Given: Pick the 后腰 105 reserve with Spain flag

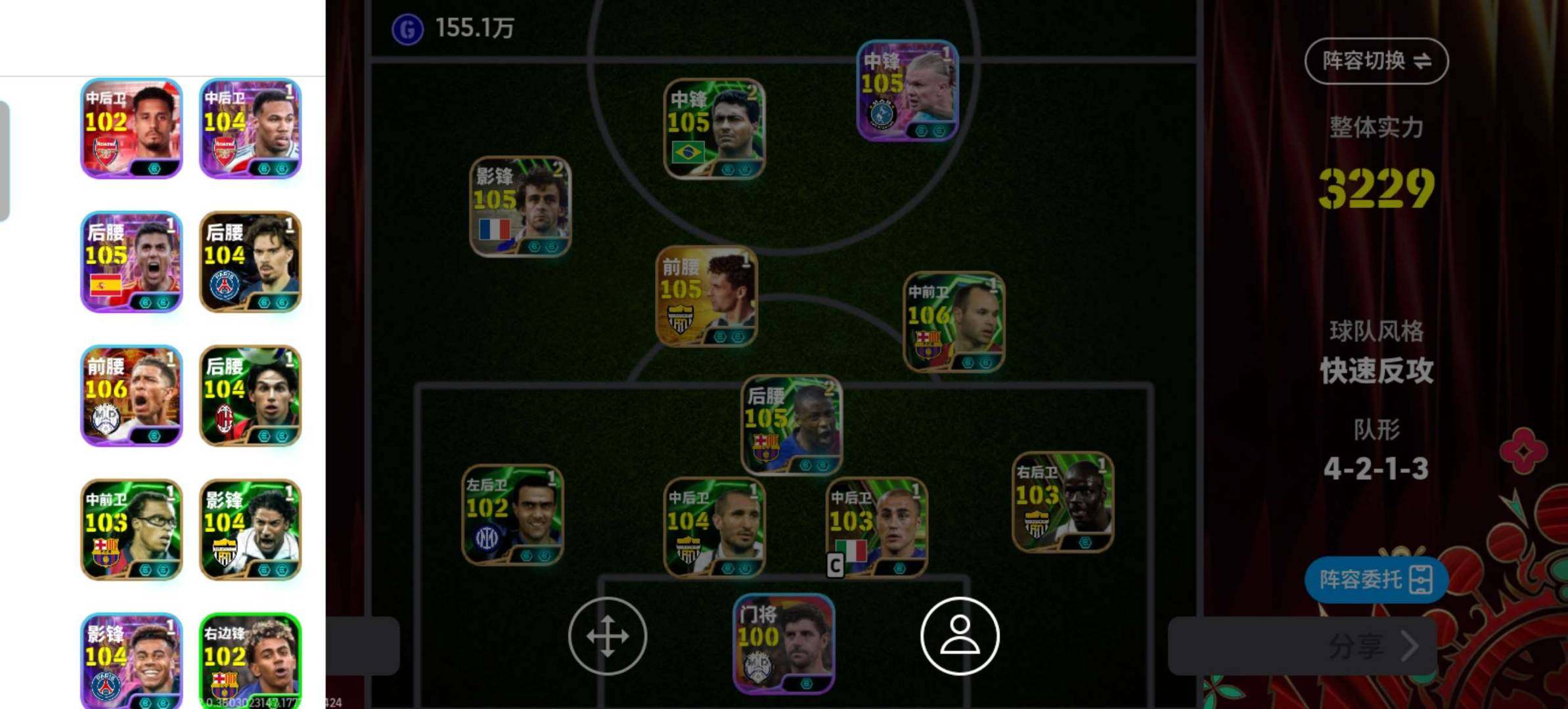Looking at the screenshot, I should [x=131, y=261].
